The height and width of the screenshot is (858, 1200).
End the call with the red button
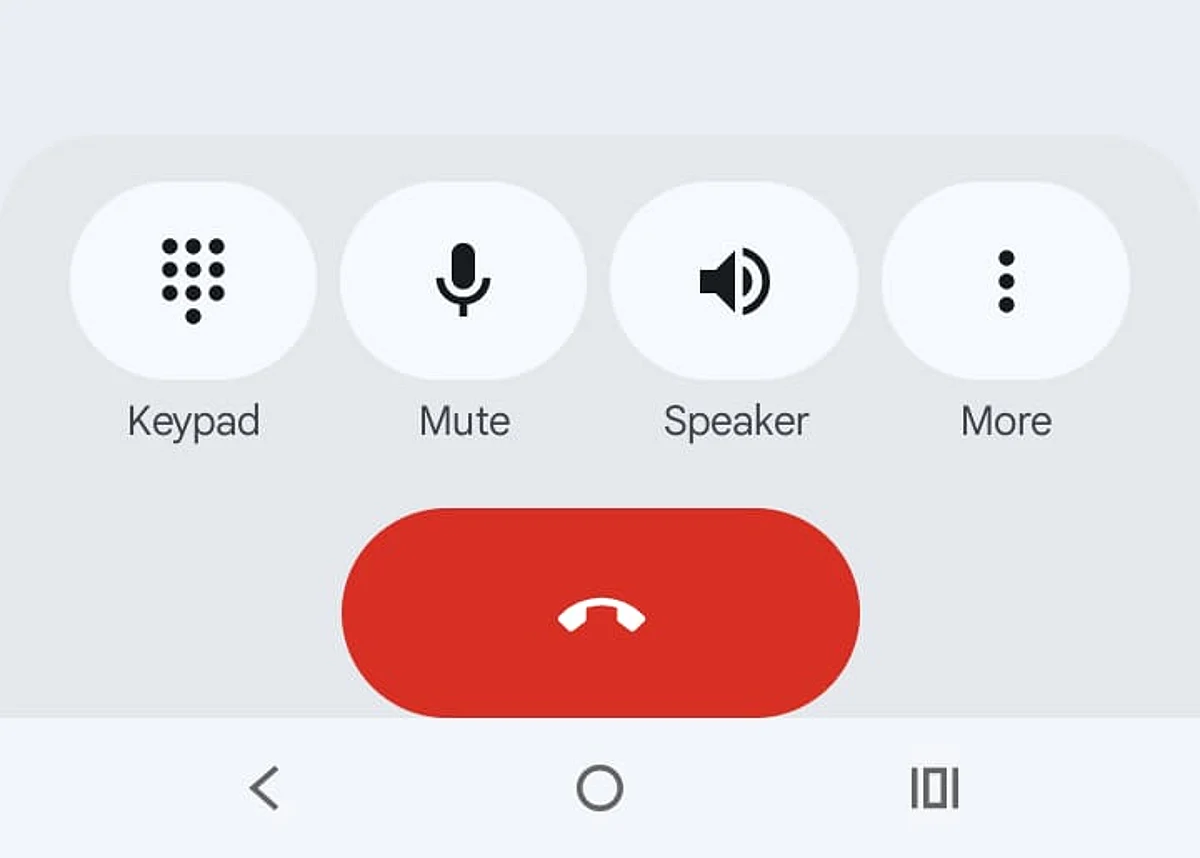point(600,612)
